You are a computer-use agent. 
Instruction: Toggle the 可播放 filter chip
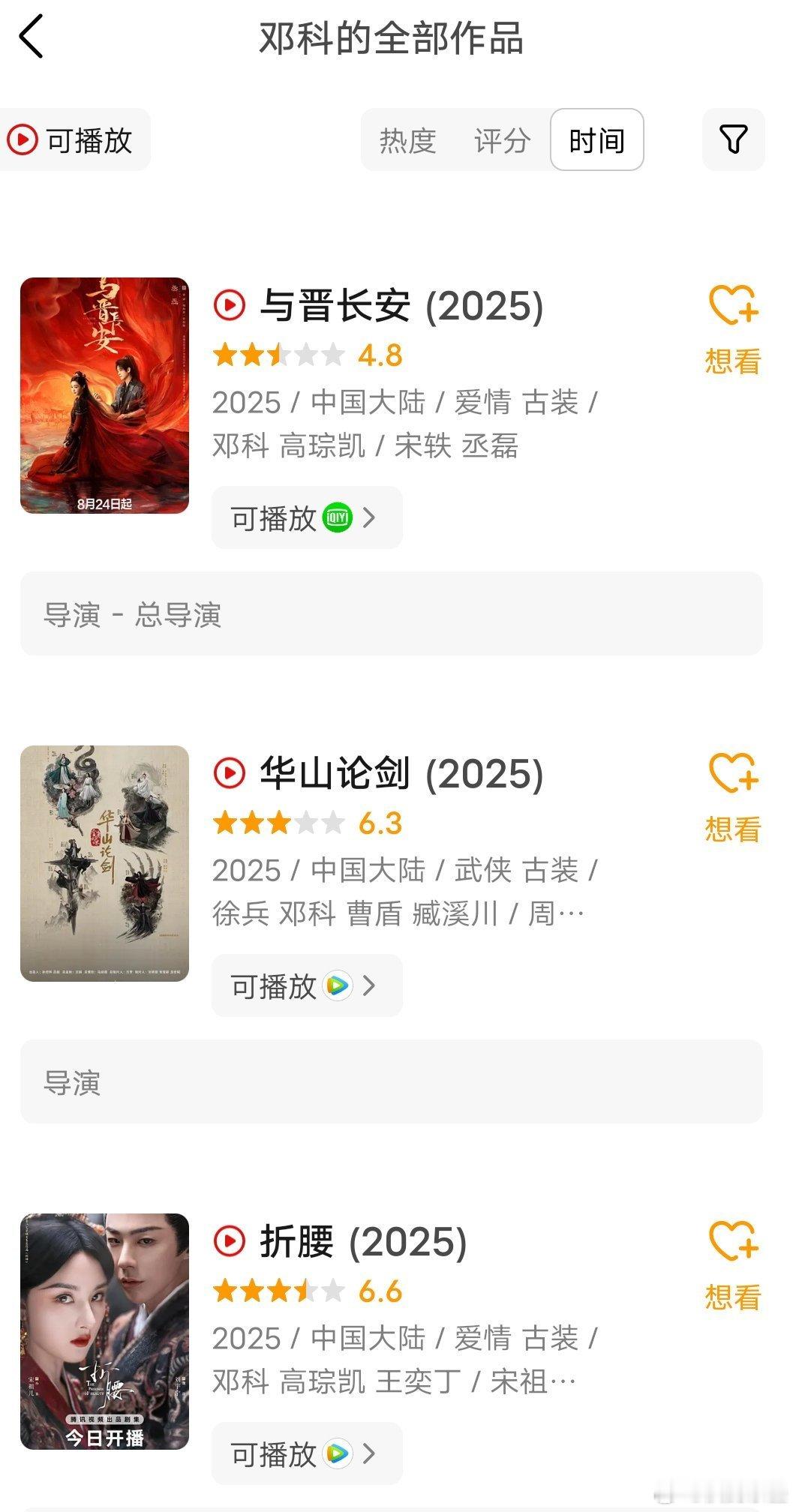tap(74, 139)
